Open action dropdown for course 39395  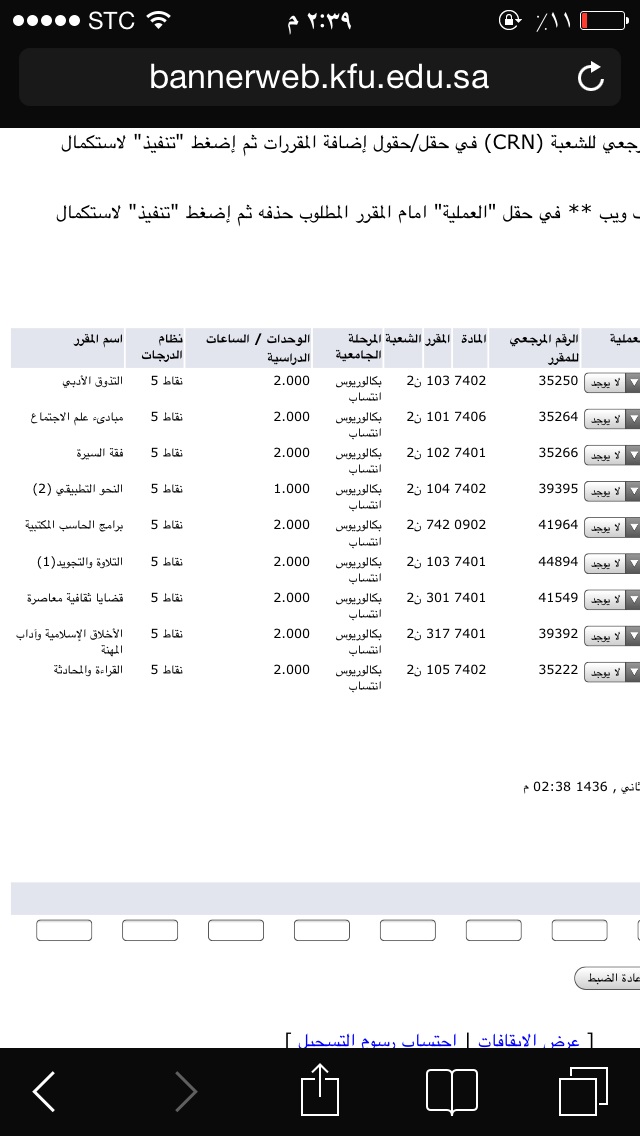pos(612,492)
